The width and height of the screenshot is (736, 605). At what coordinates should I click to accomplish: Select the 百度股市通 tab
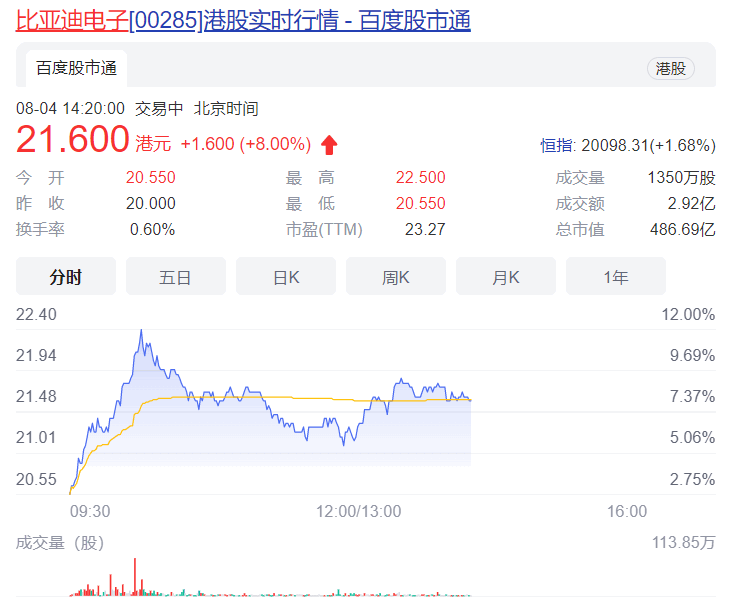click(x=76, y=68)
